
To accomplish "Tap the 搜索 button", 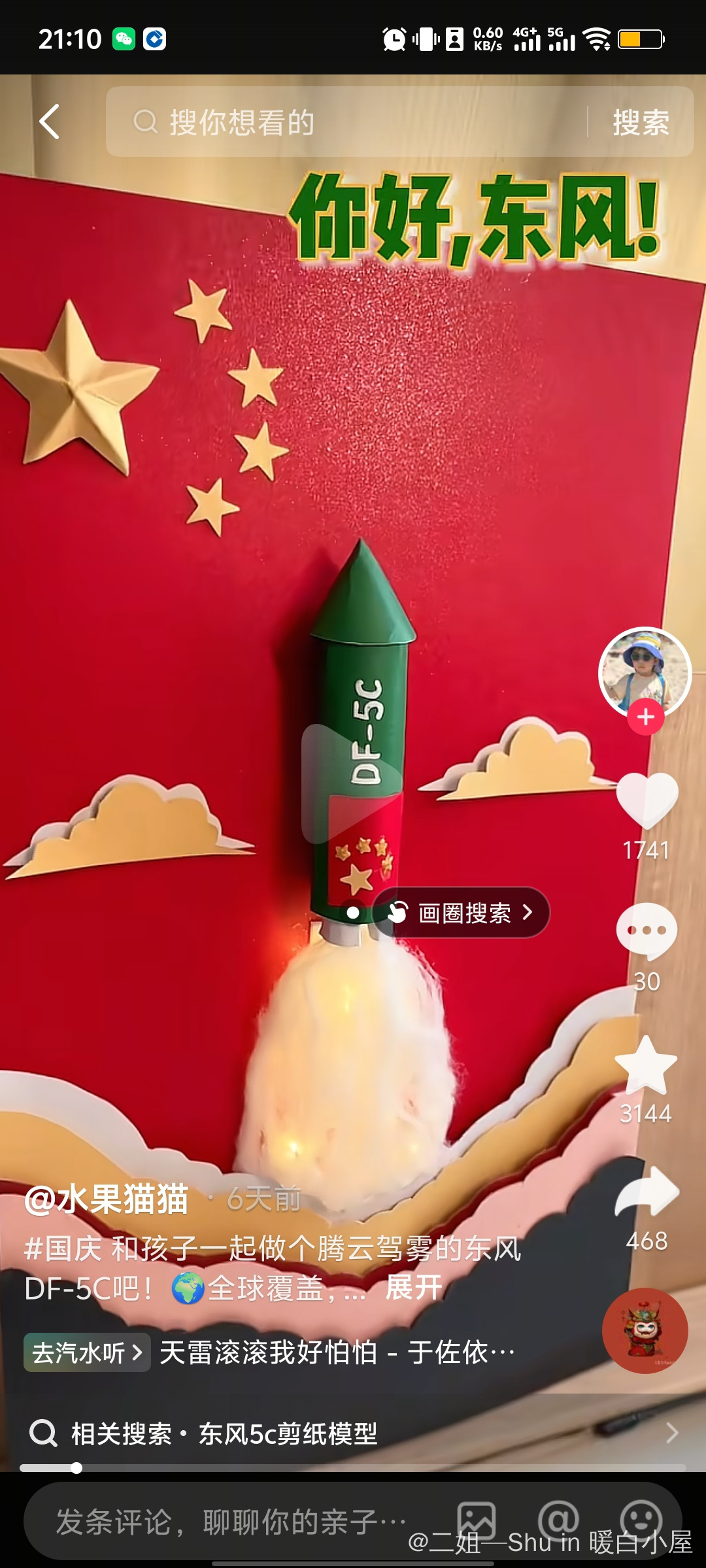I will (x=641, y=122).
